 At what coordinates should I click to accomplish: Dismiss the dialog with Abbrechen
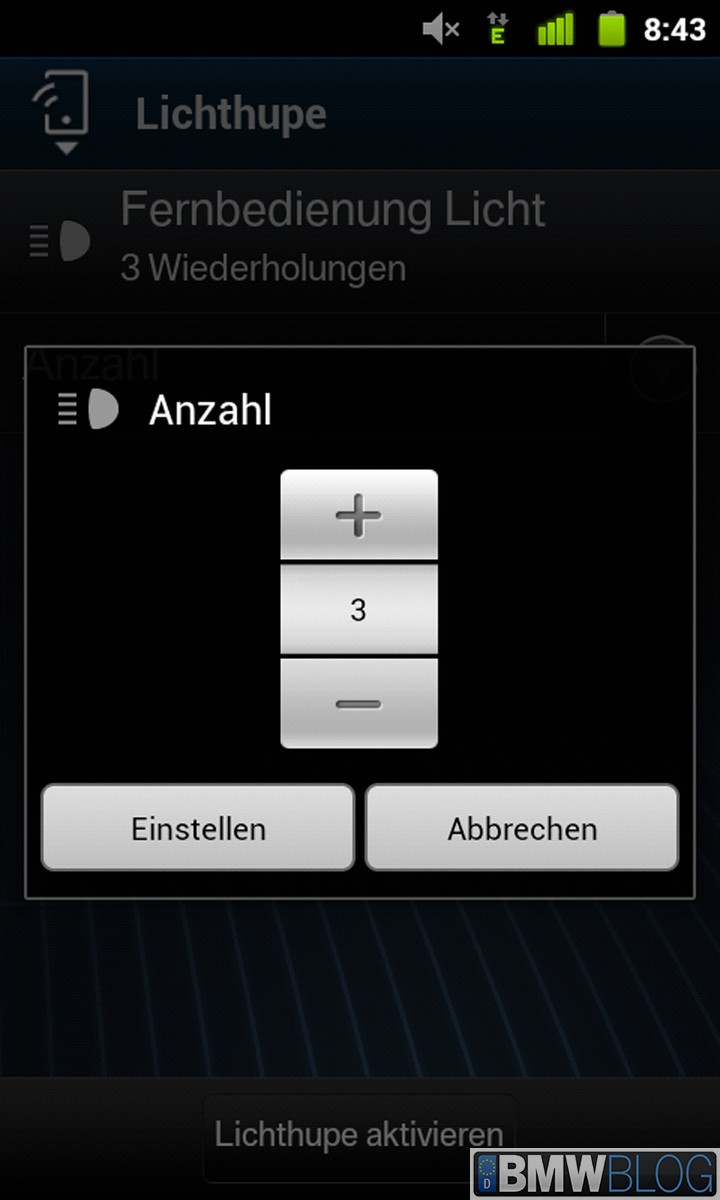coord(522,828)
